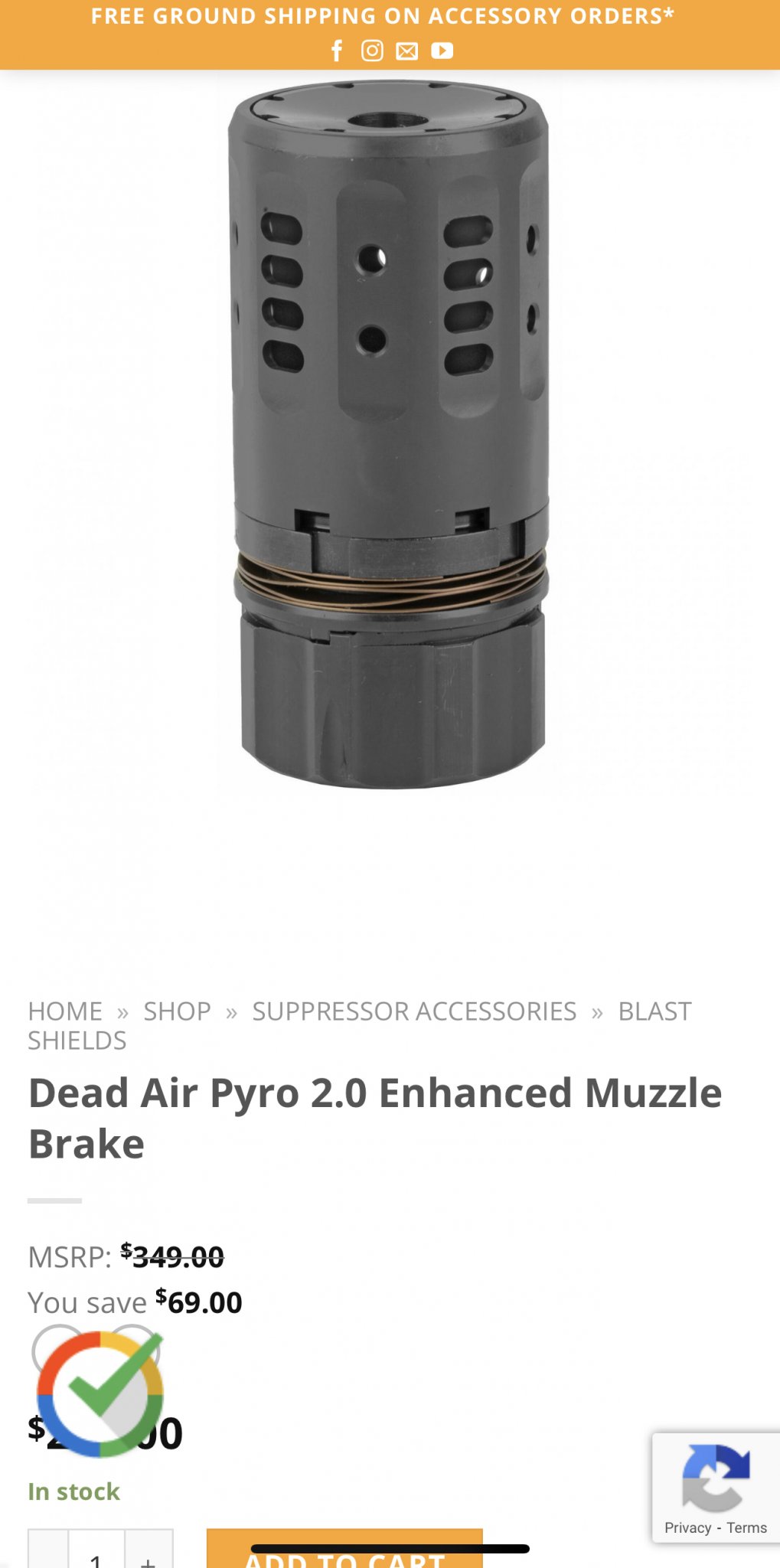The image size is (780, 1568).
Task: Open the SHOP breadcrumb link
Action: pyautogui.click(x=177, y=1011)
